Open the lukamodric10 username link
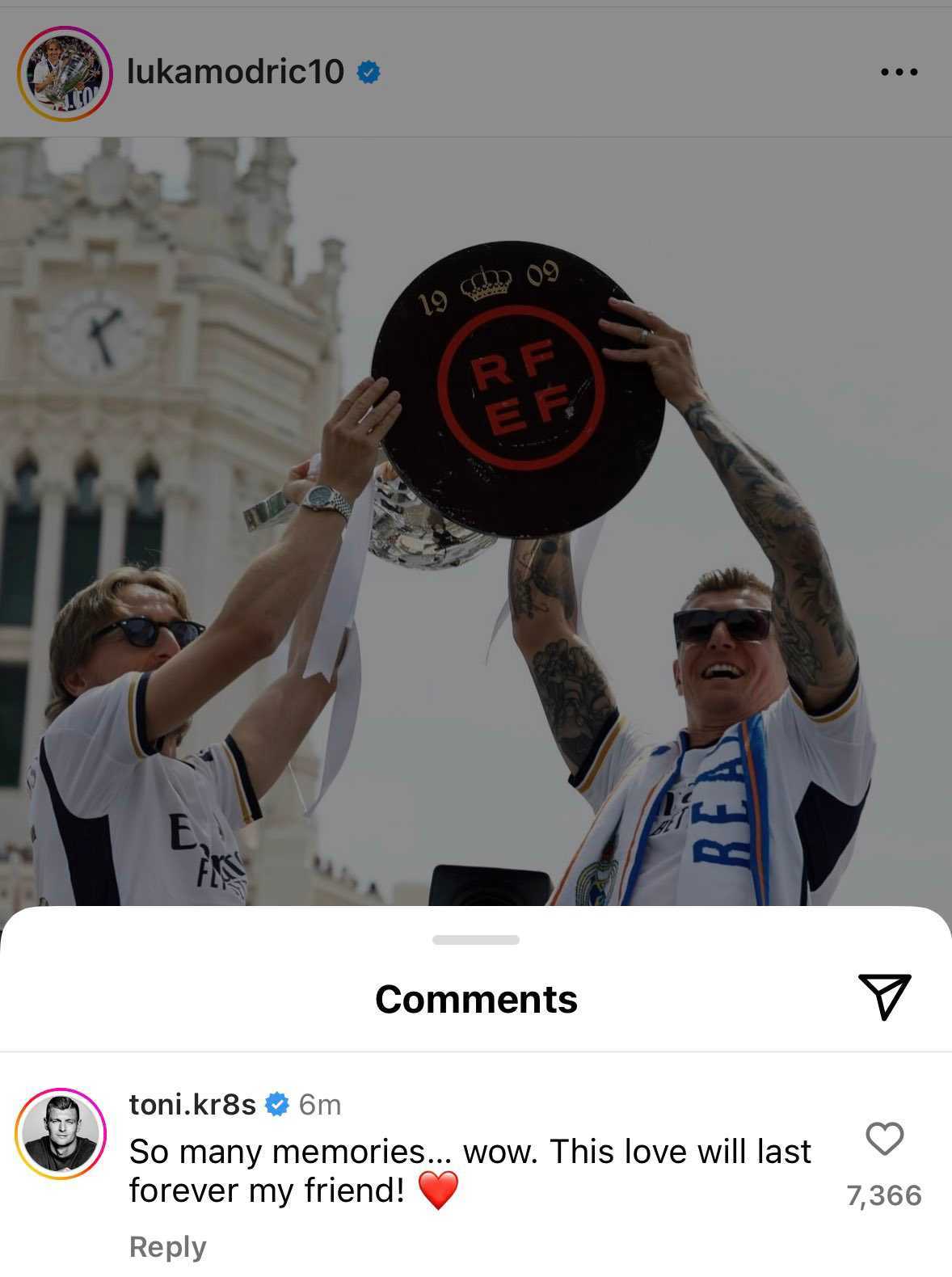This screenshot has width=952, height=1277. [235, 72]
